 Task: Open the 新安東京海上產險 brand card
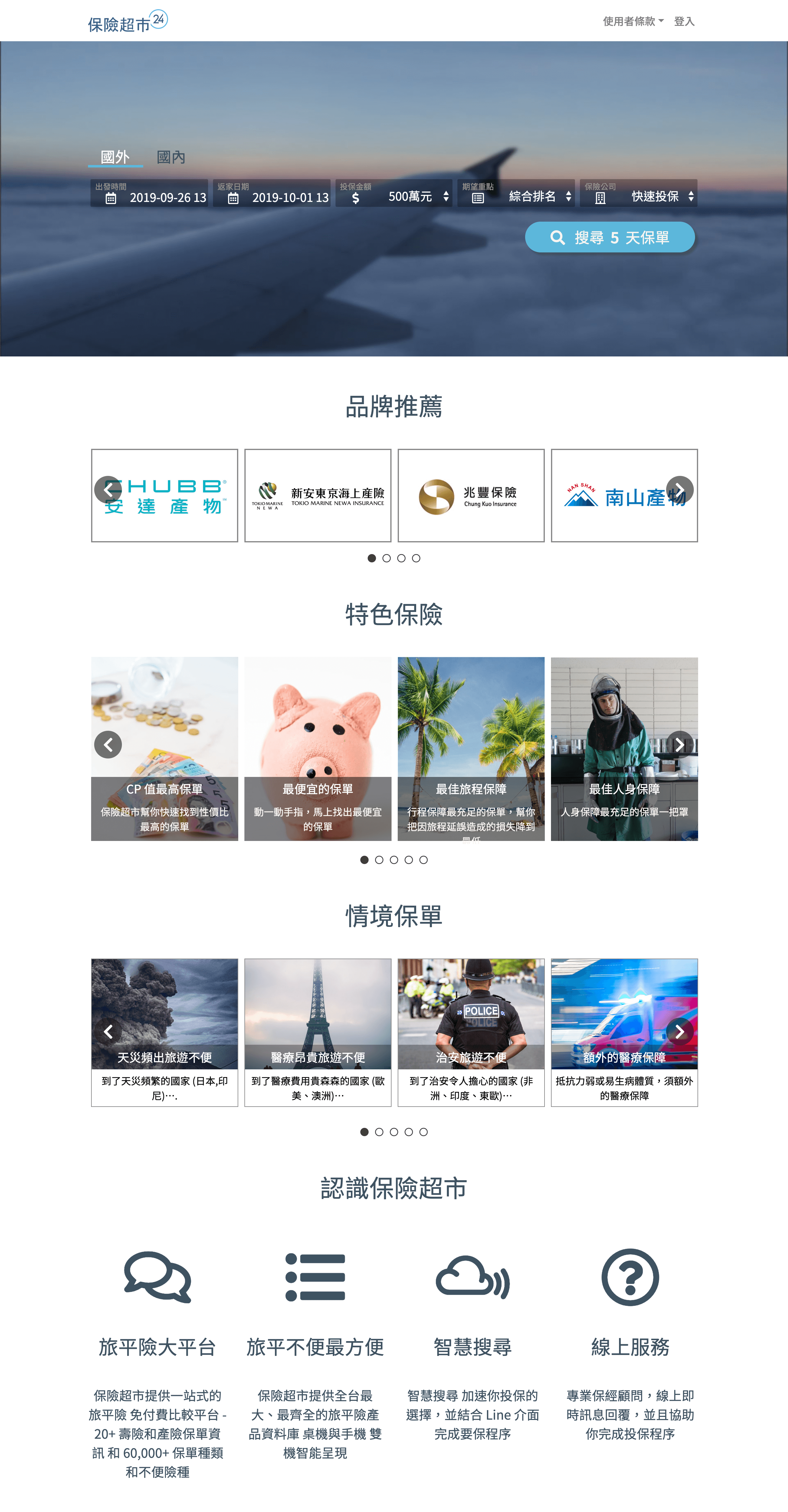coord(317,495)
